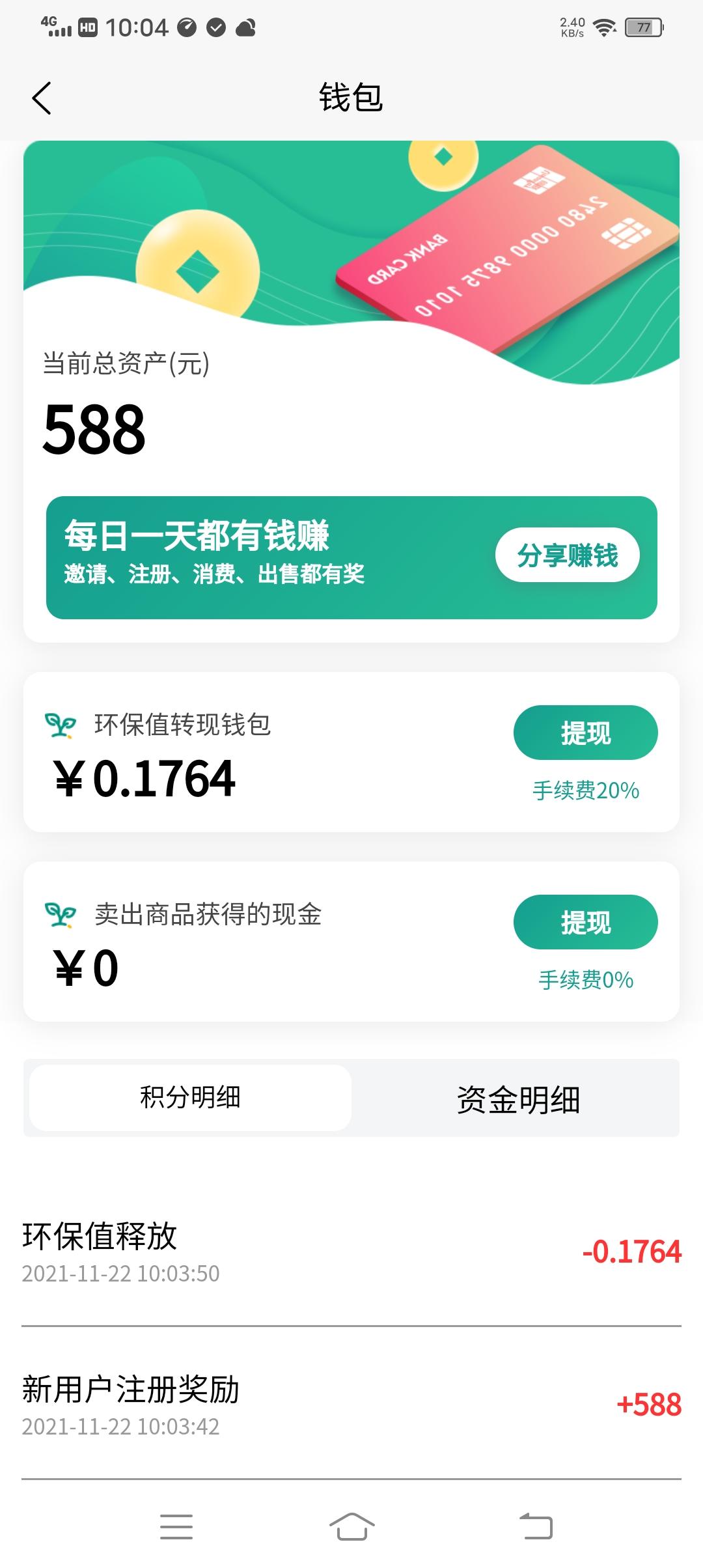Tap the 分享赚钱 button
703x1568 pixels.
click(x=568, y=554)
